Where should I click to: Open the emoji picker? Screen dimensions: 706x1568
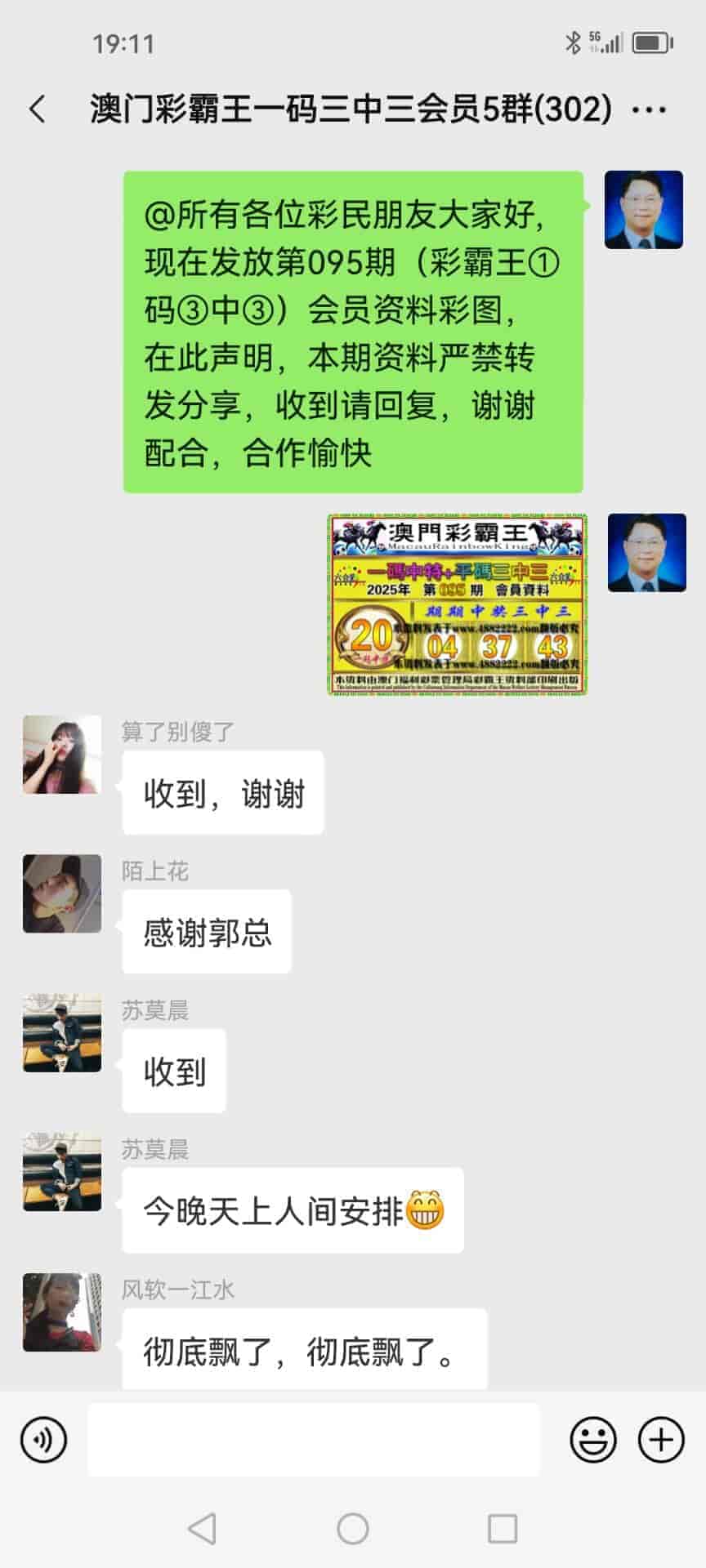(x=592, y=1440)
